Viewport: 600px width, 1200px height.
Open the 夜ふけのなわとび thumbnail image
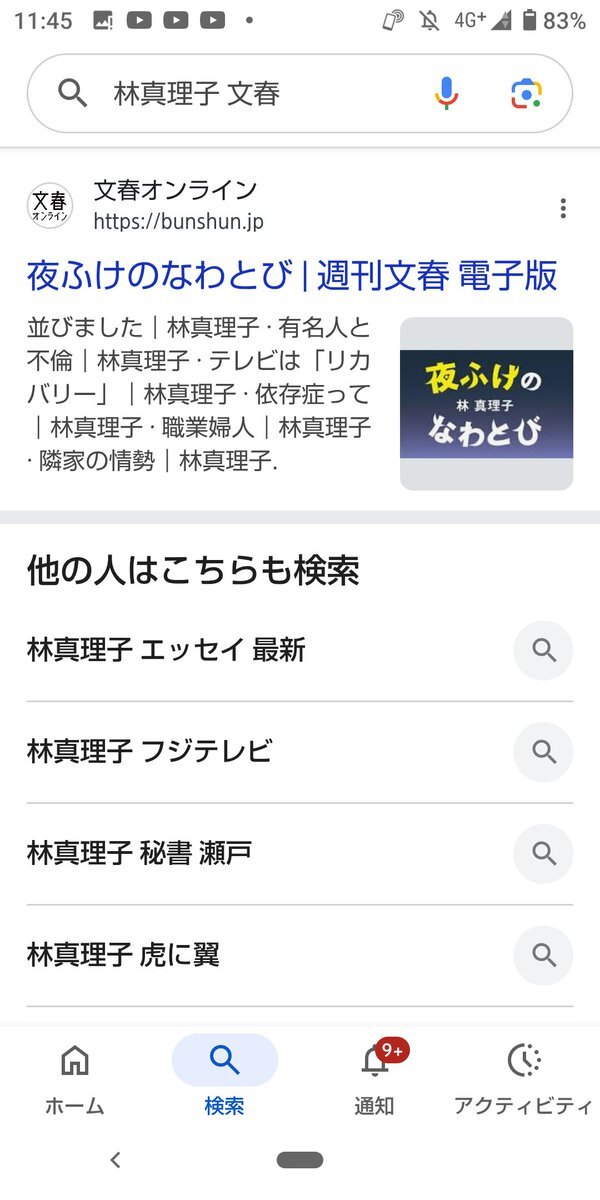click(486, 404)
